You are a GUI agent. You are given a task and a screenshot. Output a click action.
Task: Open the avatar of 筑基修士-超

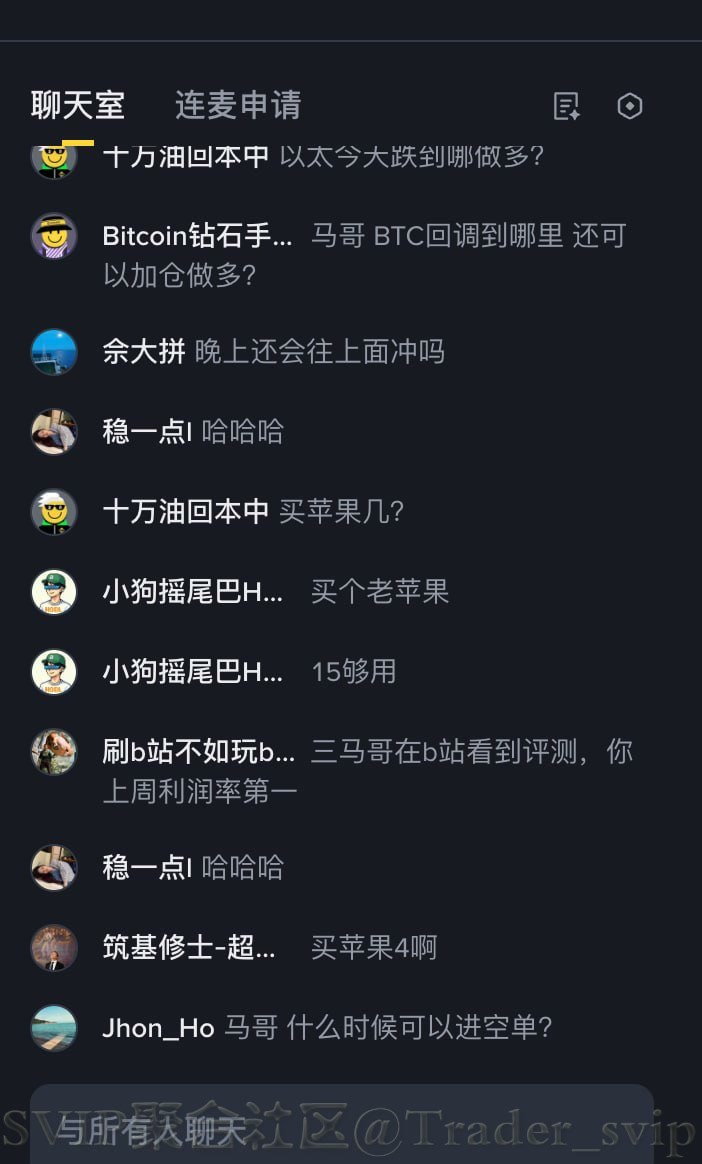point(54,948)
